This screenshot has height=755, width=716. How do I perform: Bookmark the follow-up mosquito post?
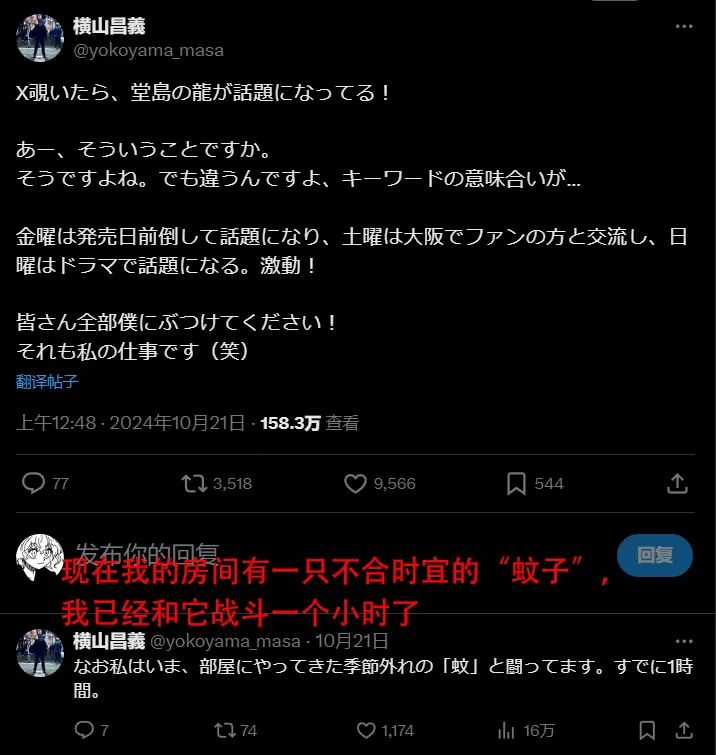[647, 730]
